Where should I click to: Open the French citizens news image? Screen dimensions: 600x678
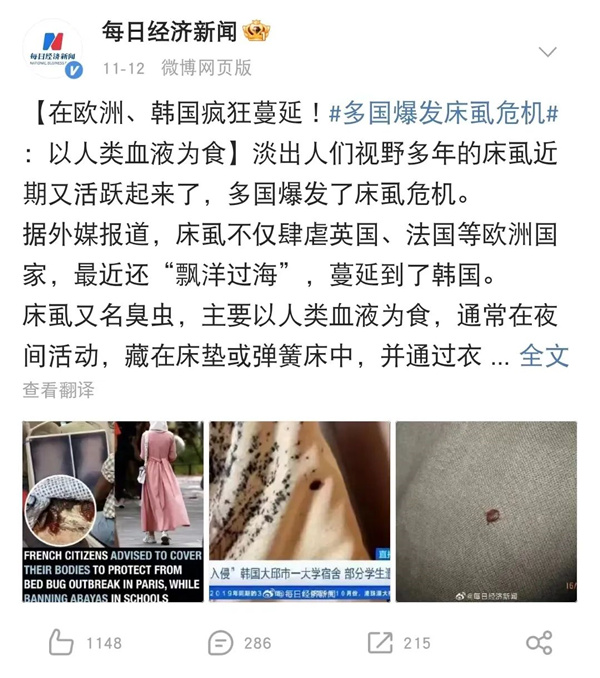(x=112, y=511)
